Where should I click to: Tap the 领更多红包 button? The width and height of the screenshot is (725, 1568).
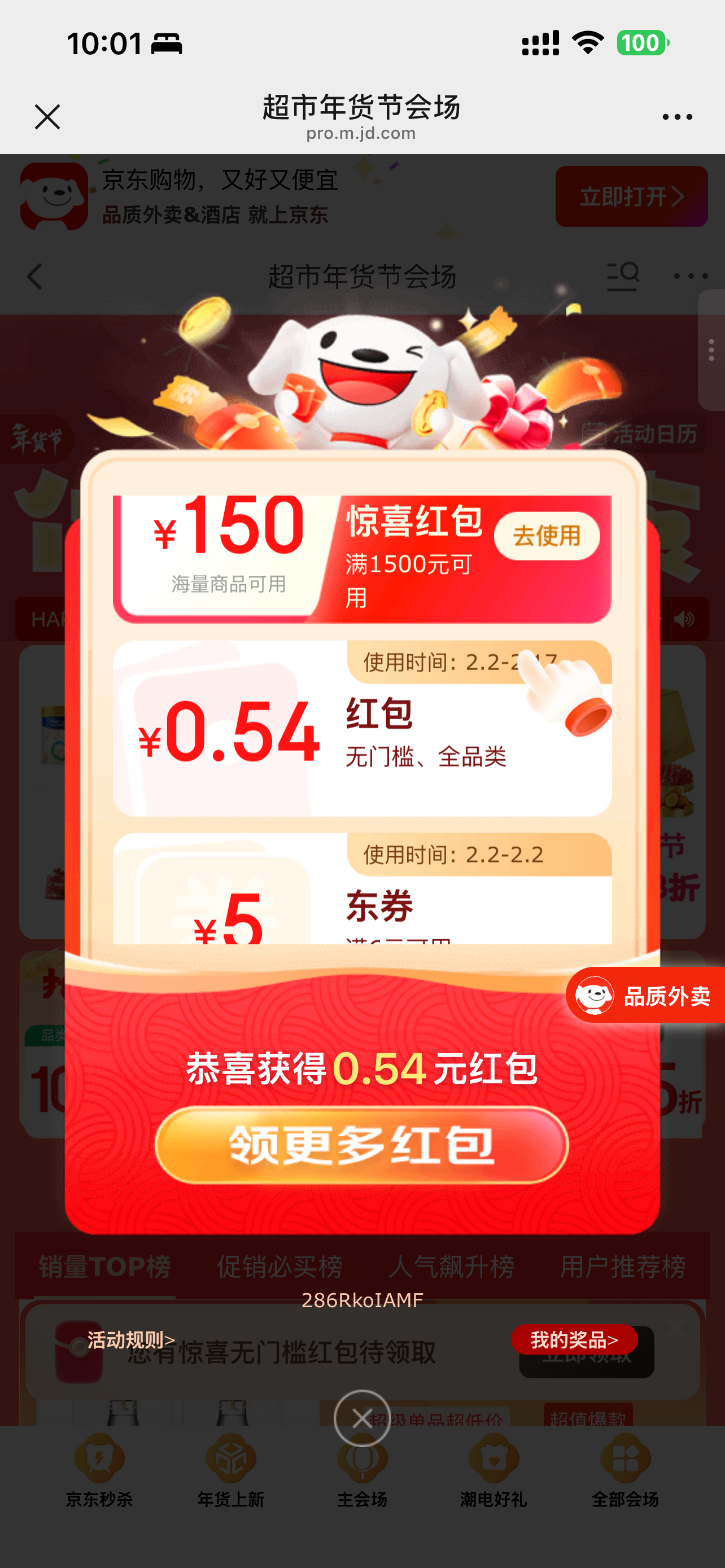pyautogui.click(x=362, y=1145)
